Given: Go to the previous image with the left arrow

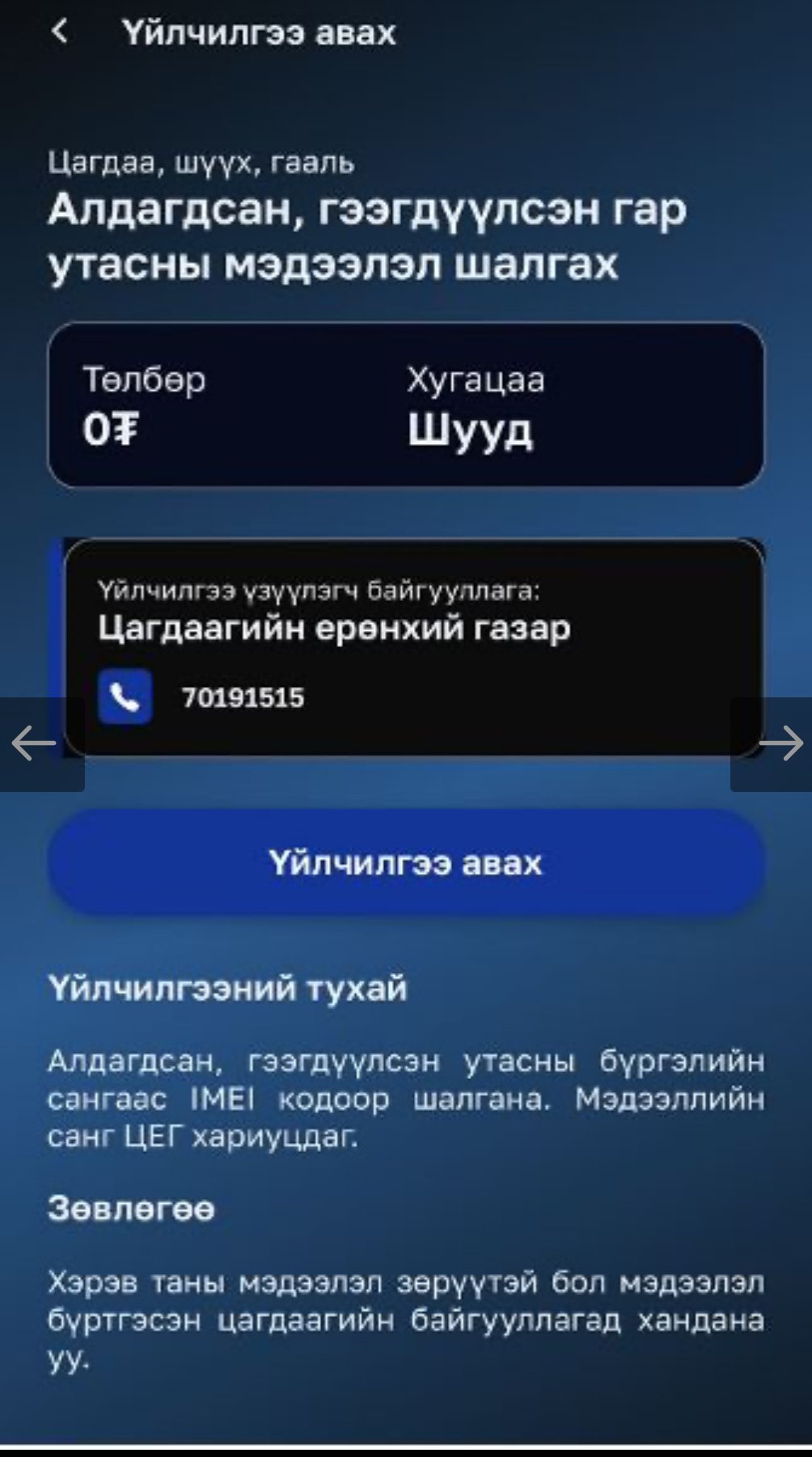Looking at the screenshot, I should [36, 743].
